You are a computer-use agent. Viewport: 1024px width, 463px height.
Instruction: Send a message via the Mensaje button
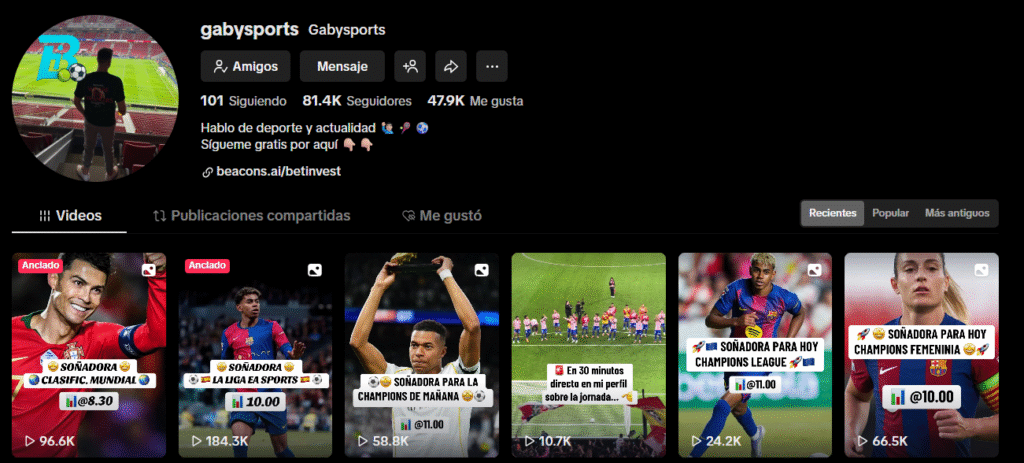click(342, 67)
